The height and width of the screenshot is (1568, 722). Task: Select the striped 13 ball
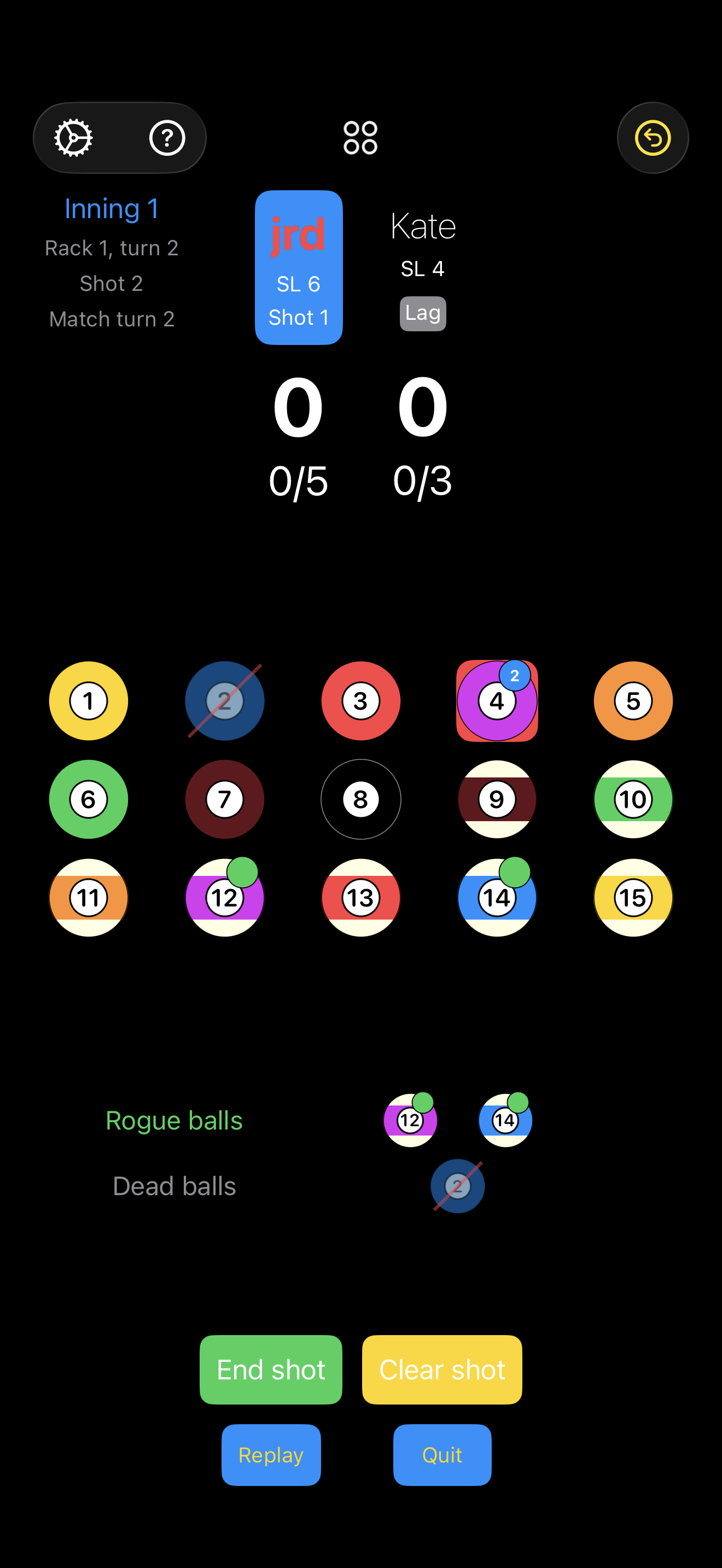click(360, 898)
